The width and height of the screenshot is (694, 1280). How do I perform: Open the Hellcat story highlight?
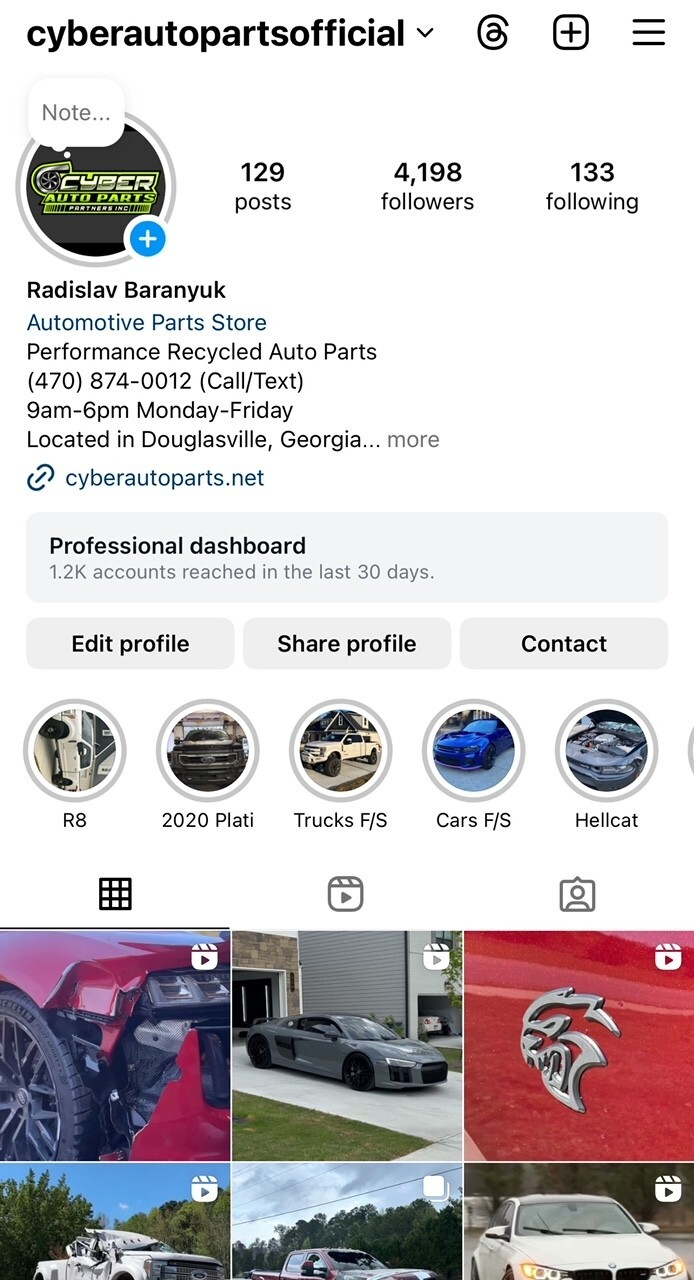point(606,751)
